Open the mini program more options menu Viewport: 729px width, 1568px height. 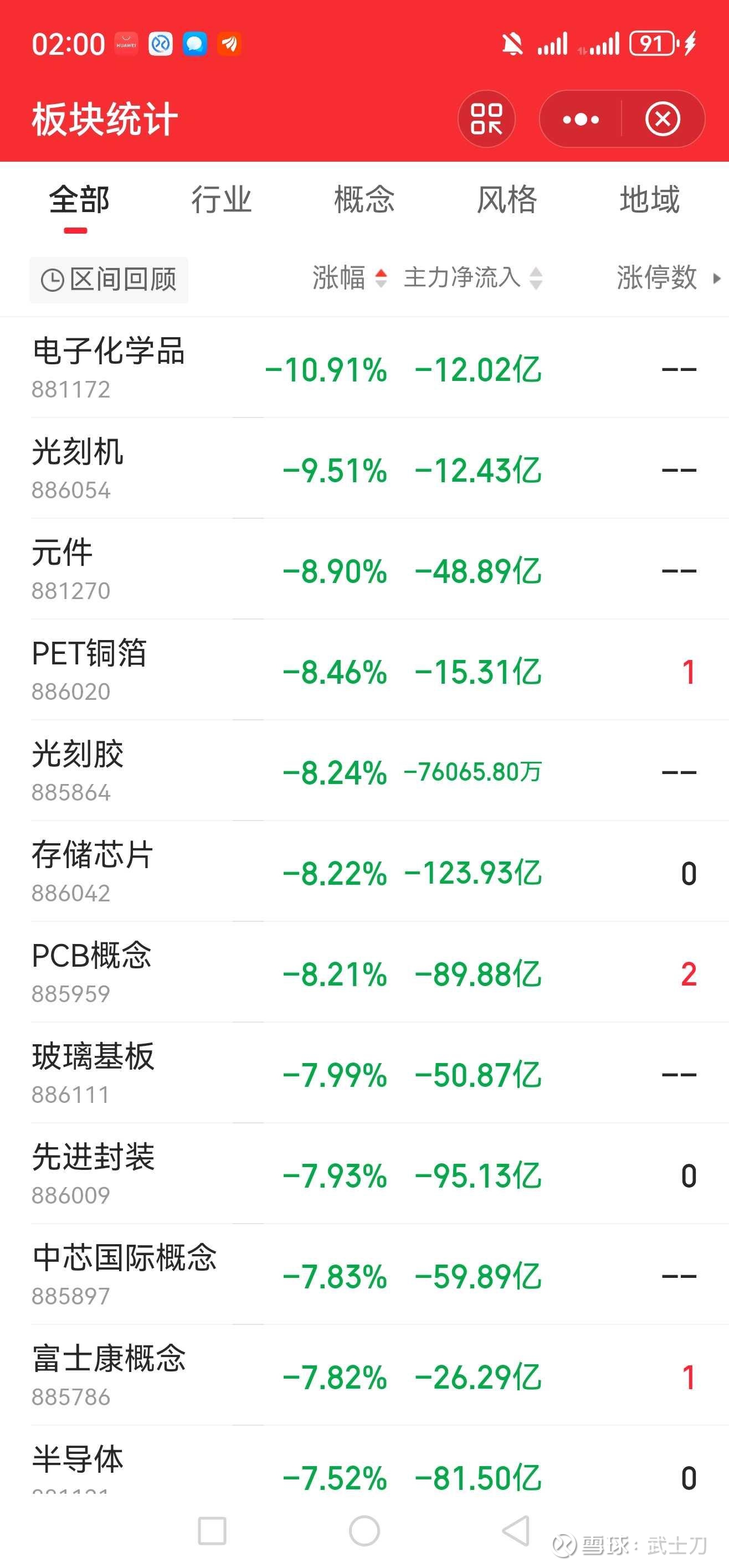(581, 118)
